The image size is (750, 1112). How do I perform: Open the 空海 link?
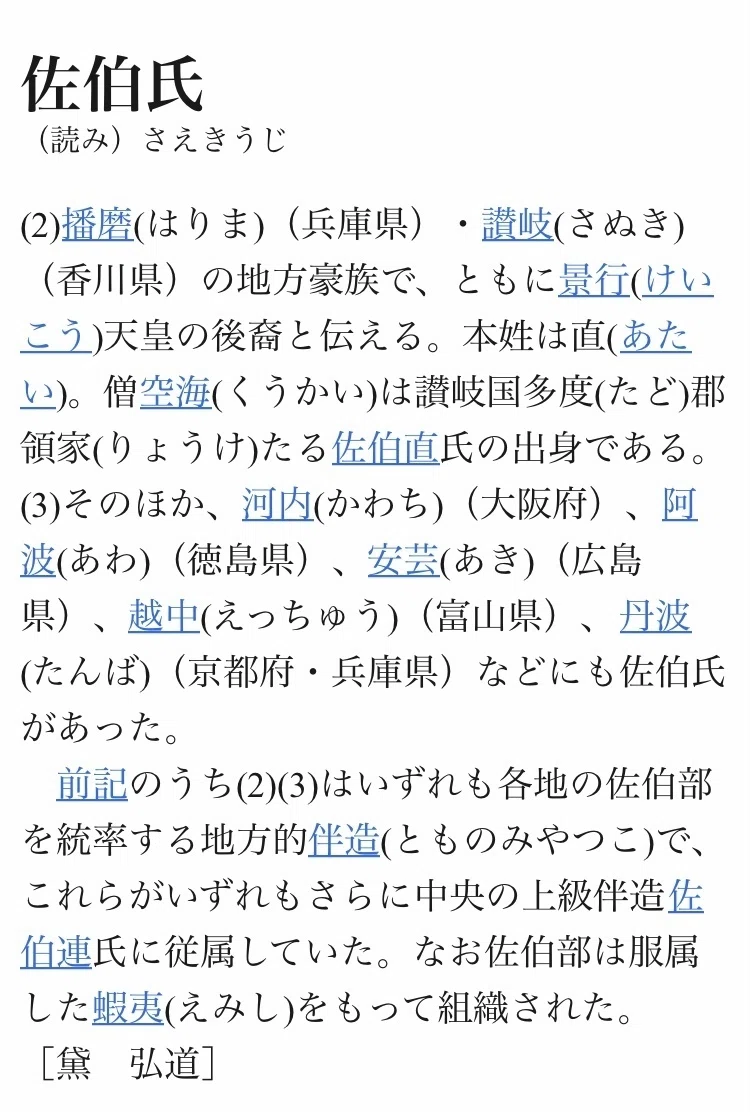point(176,393)
